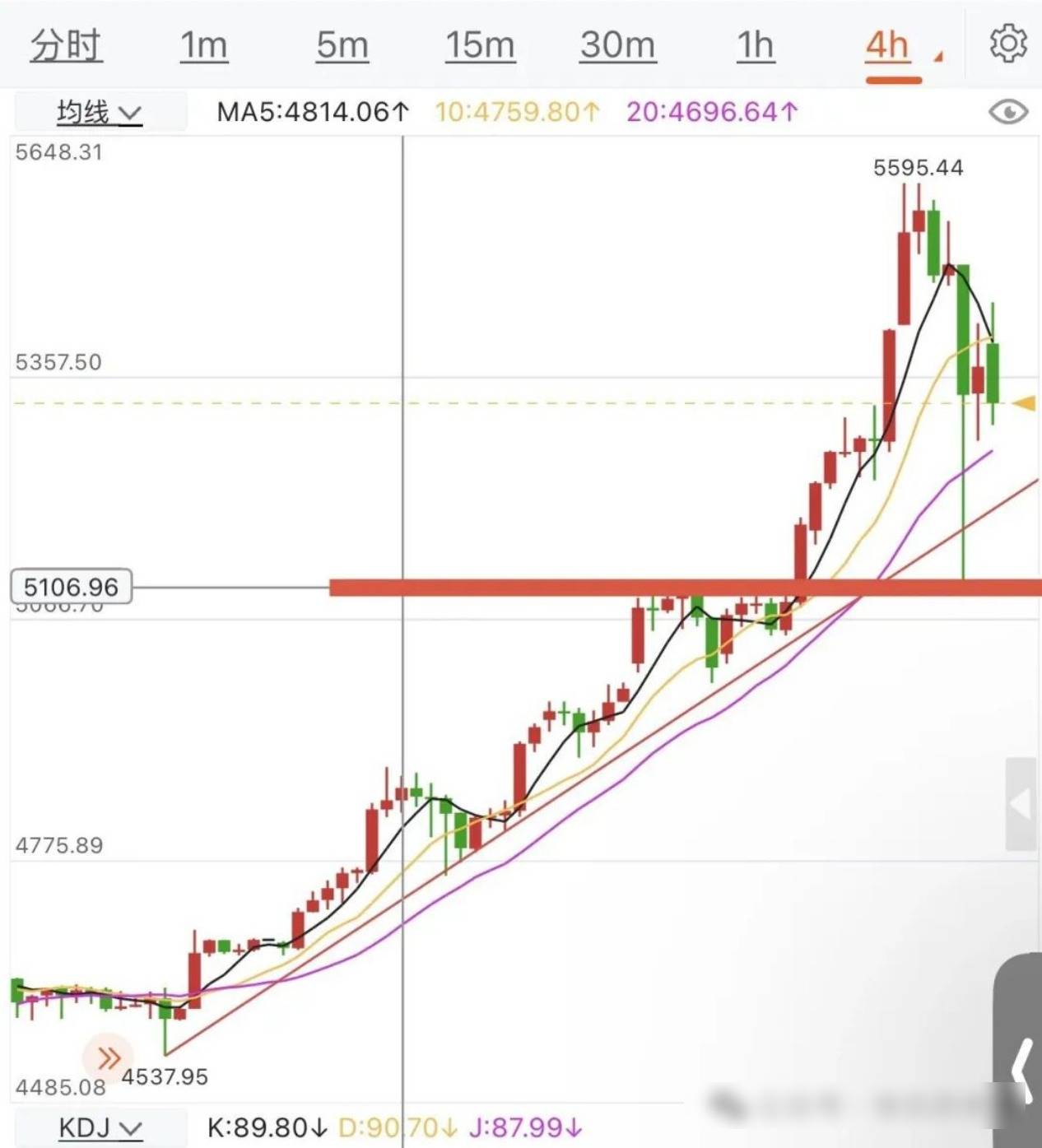Select the 1m timeframe
The height and width of the screenshot is (1148, 1042).
[203, 45]
